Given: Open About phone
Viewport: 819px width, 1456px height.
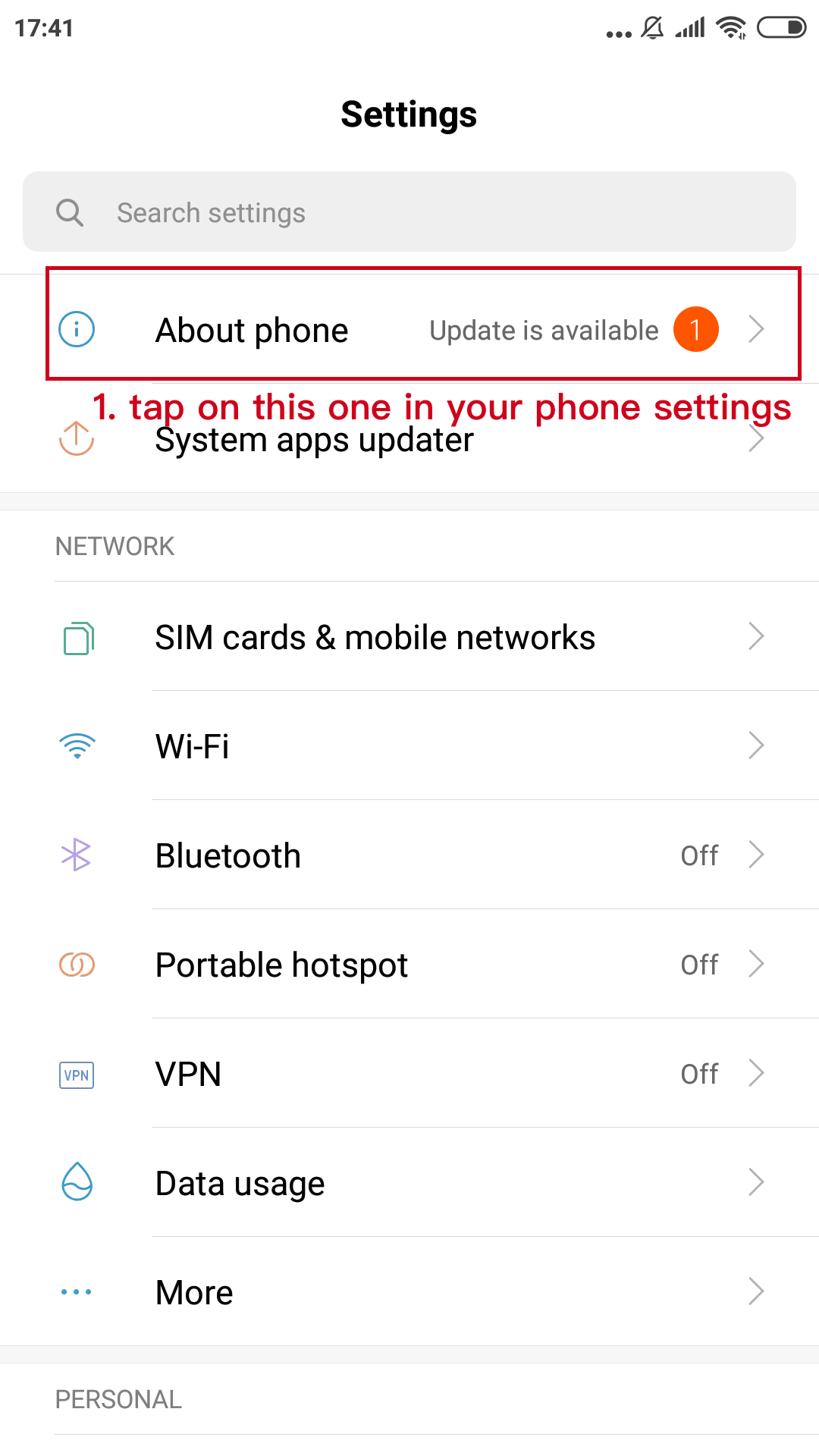Looking at the screenshot, I should click(x=409, y=330).
